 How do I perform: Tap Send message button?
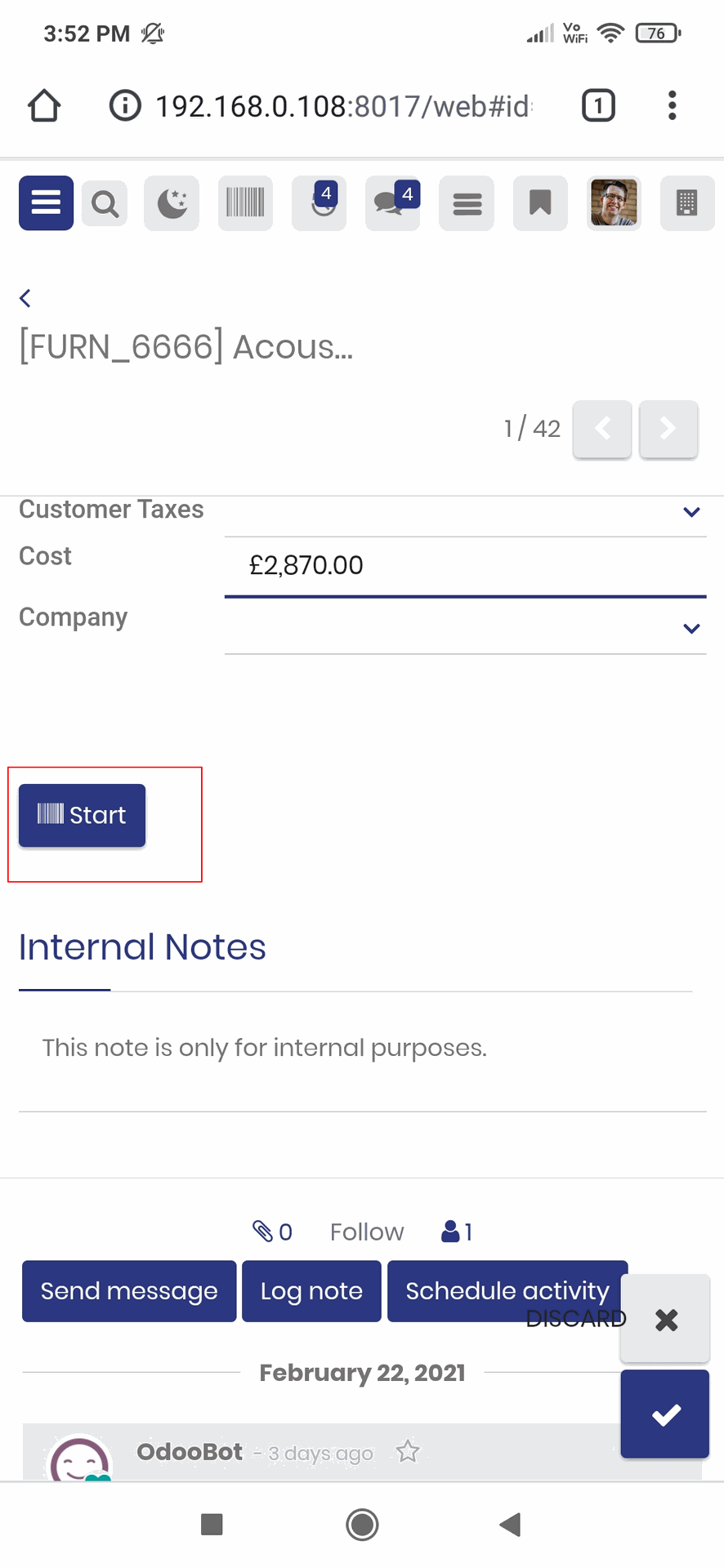[x=129, y=1291]
